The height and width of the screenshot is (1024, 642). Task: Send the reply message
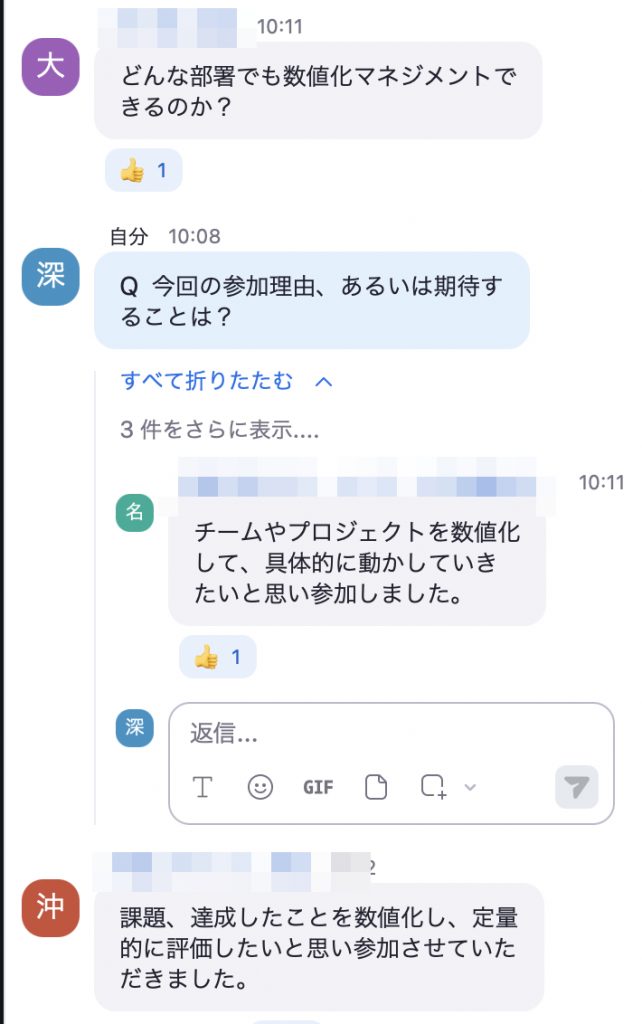tap(576, 787)
